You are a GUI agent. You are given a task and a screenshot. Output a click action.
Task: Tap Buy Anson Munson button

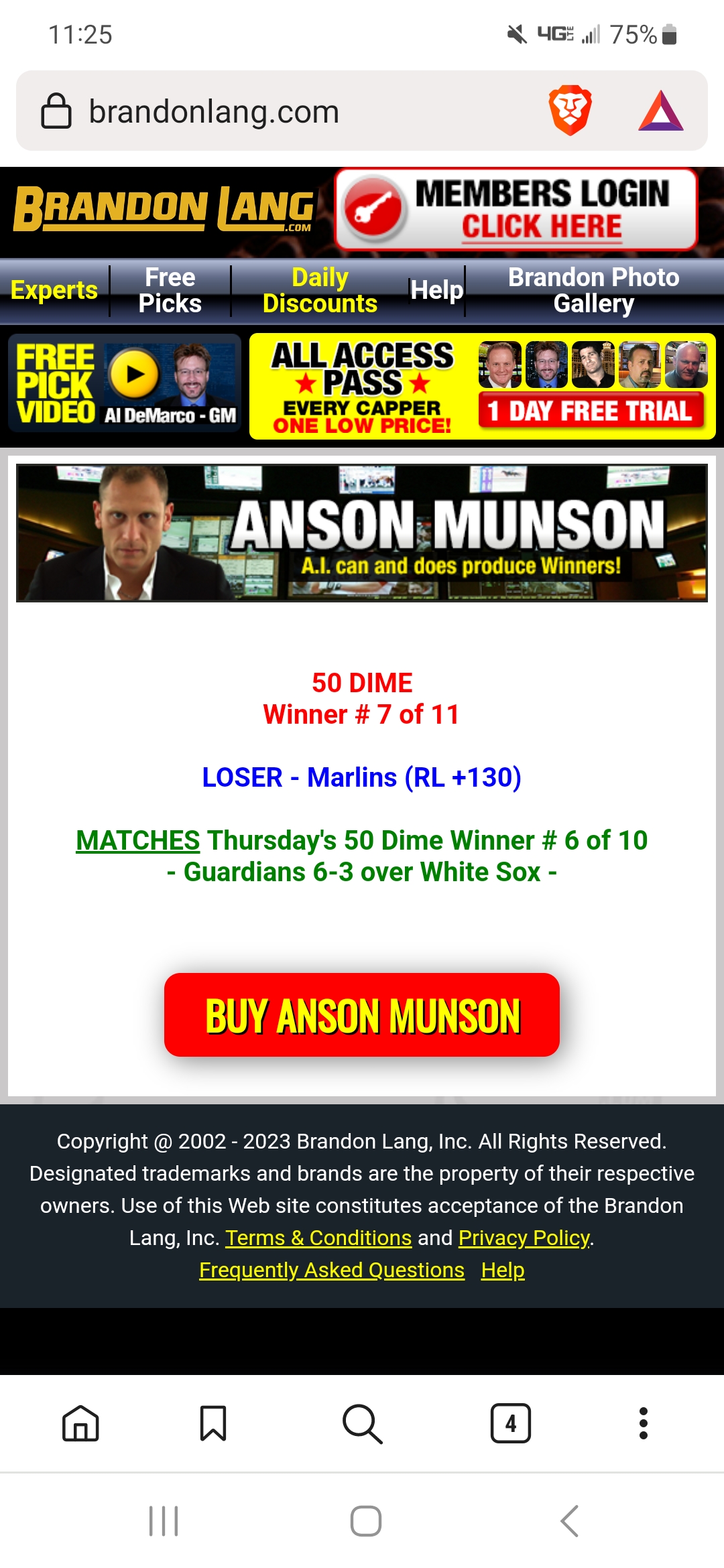(x=362, y=1015)
